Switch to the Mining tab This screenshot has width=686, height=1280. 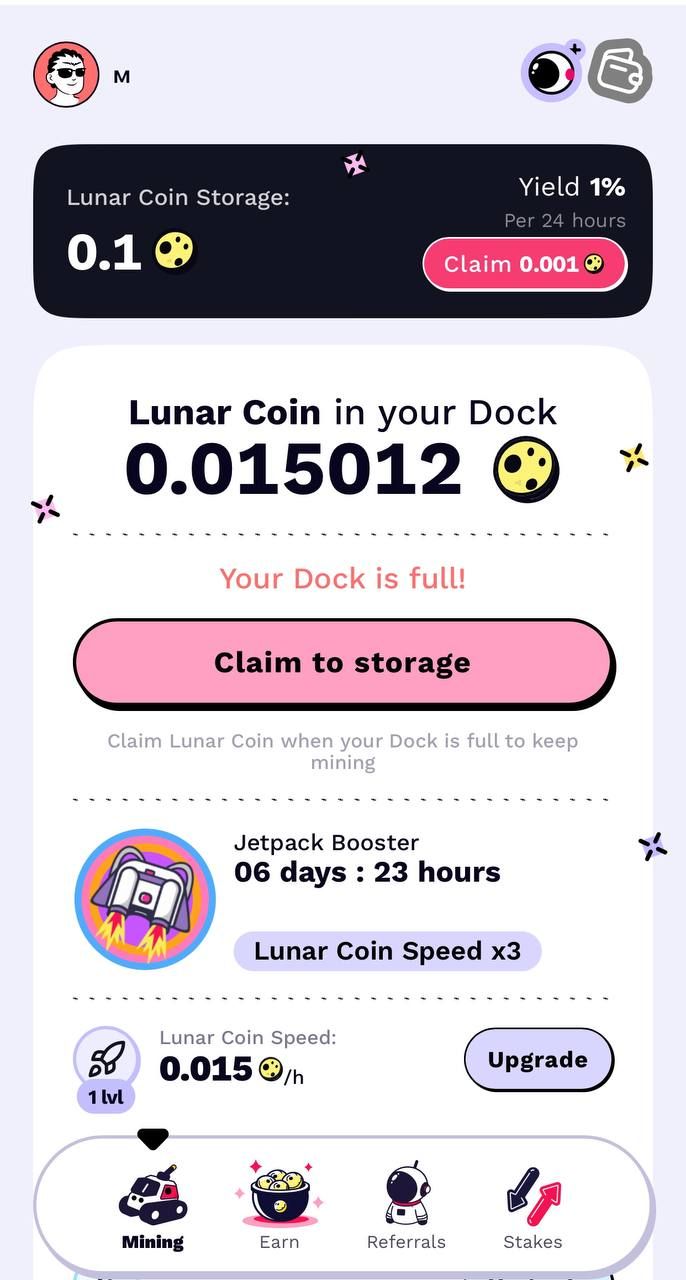pos(153,1208)
